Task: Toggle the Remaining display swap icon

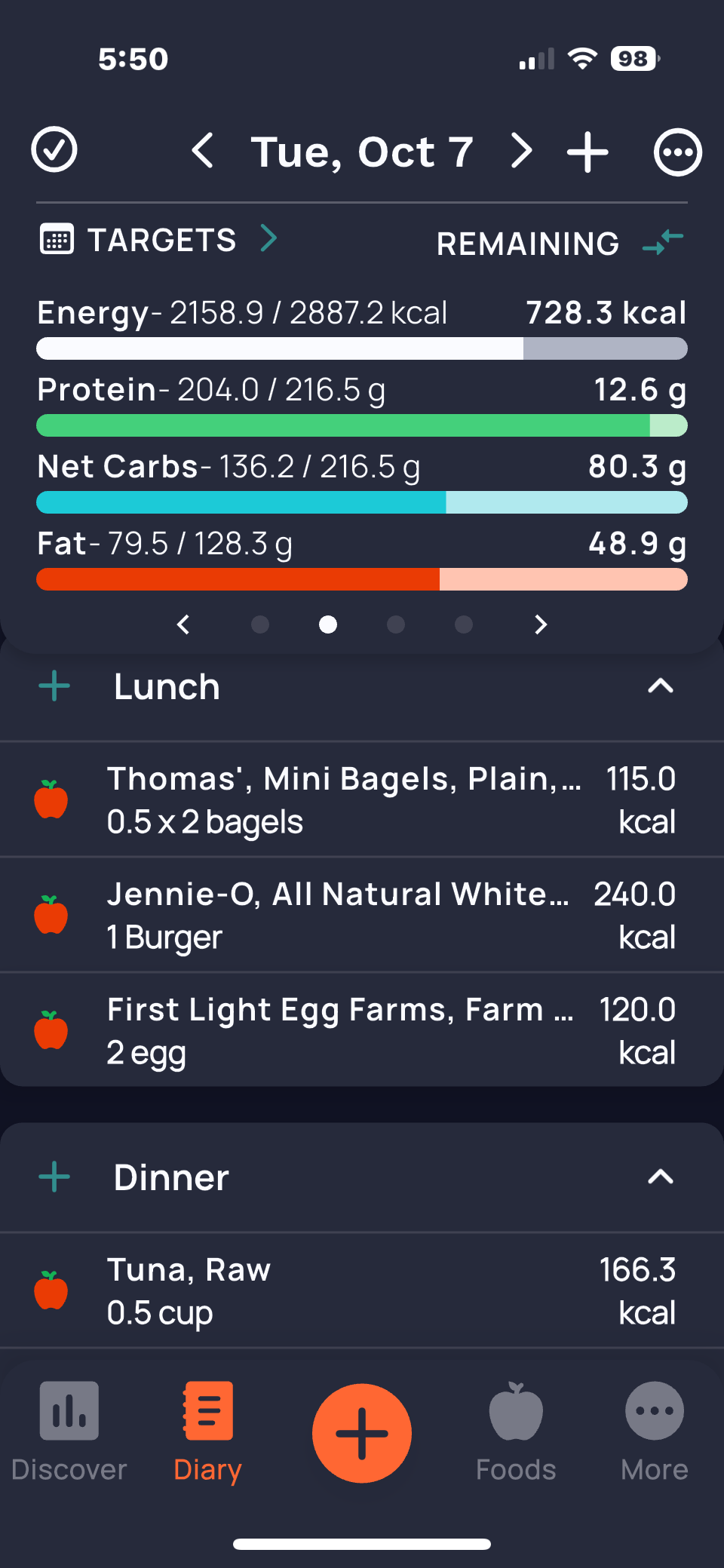Action: (x=663, y=242)
